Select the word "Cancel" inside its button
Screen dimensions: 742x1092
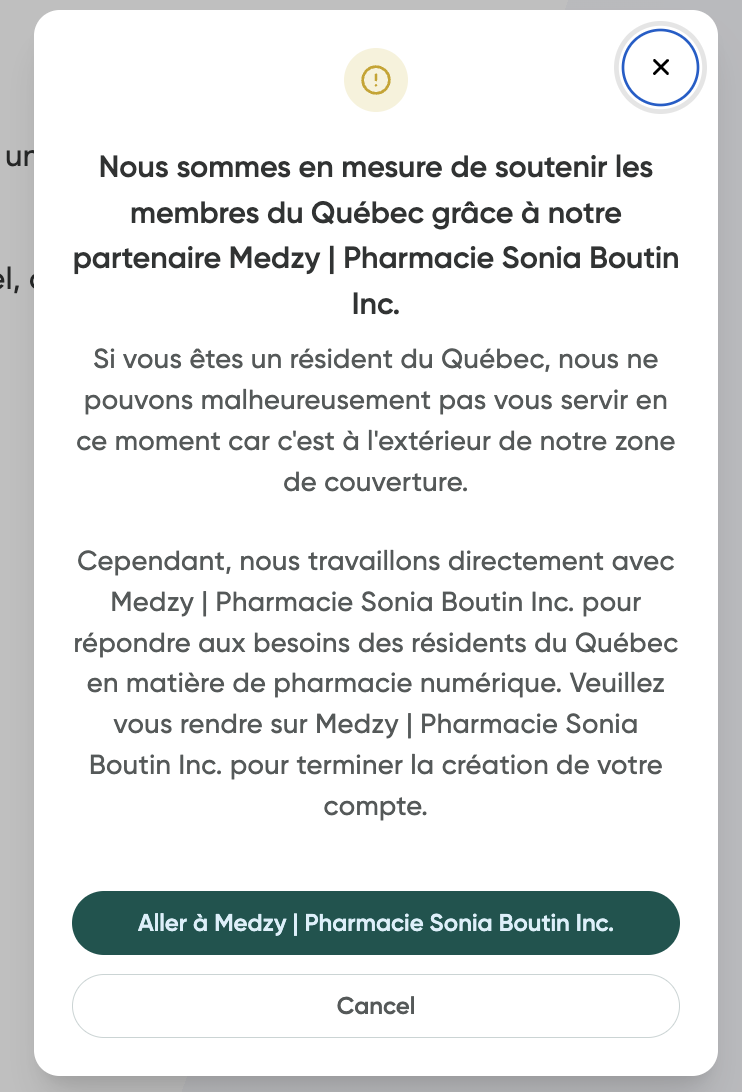(376, 1005)
